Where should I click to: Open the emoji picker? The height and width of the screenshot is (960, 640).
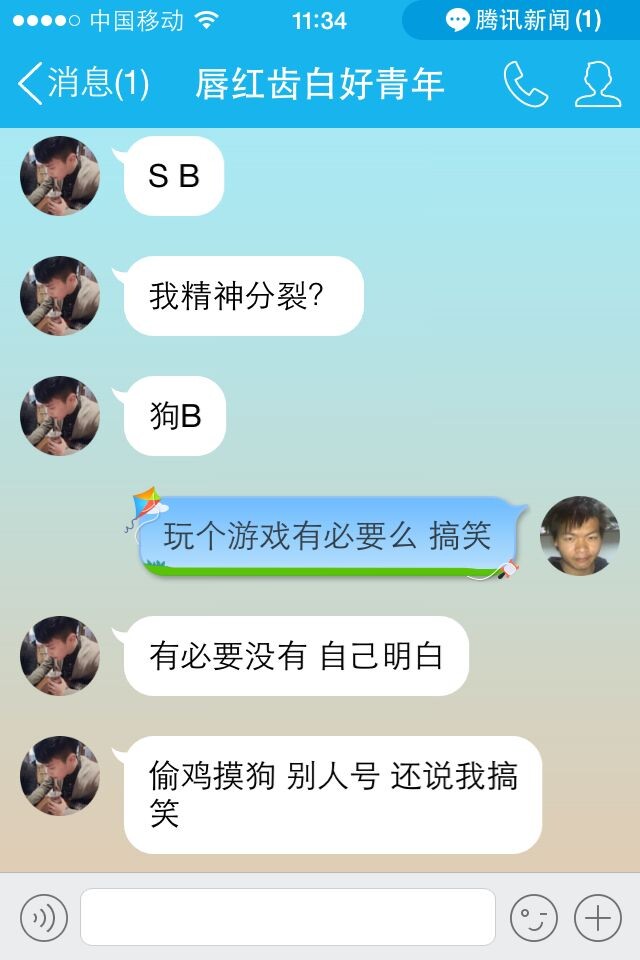533,917
